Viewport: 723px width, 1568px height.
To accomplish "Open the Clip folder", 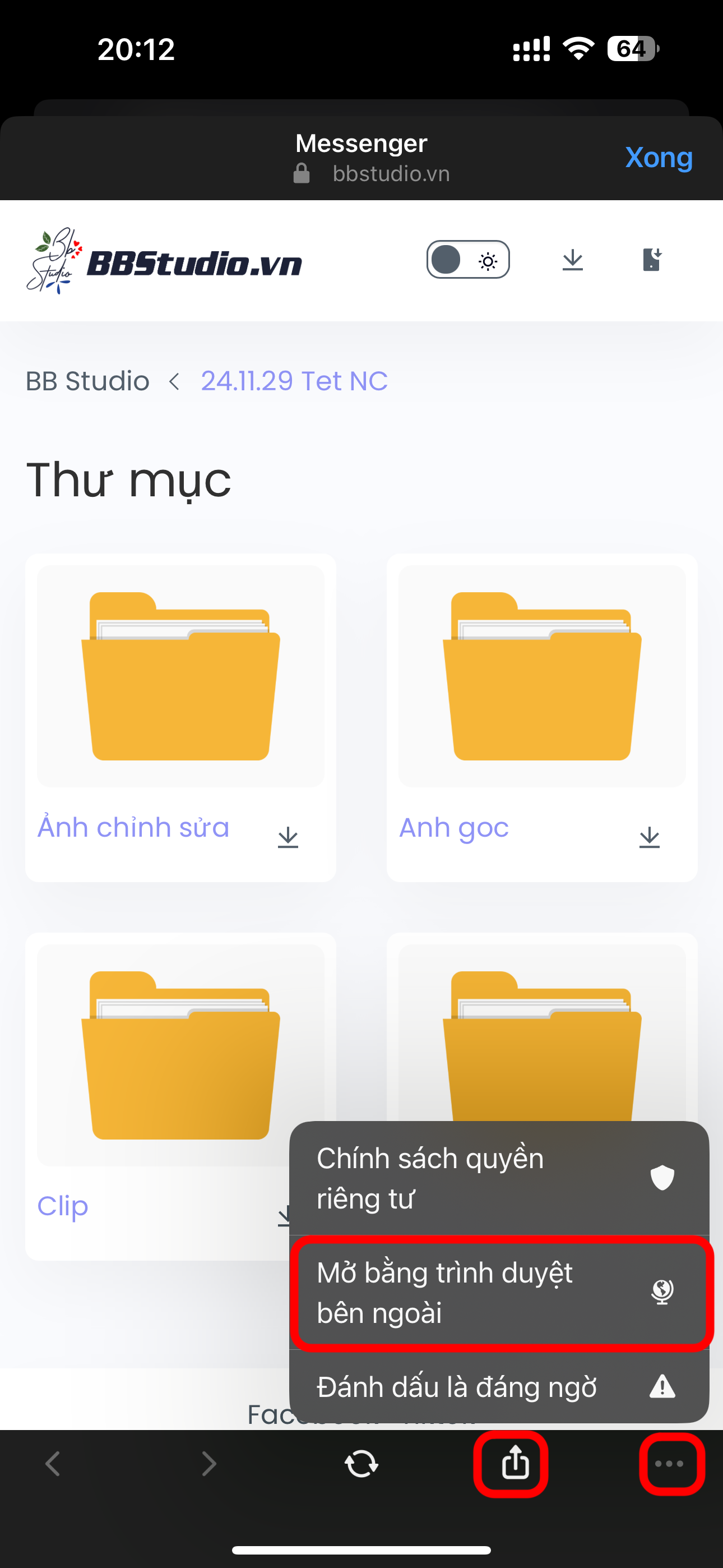I will 180,1054.
